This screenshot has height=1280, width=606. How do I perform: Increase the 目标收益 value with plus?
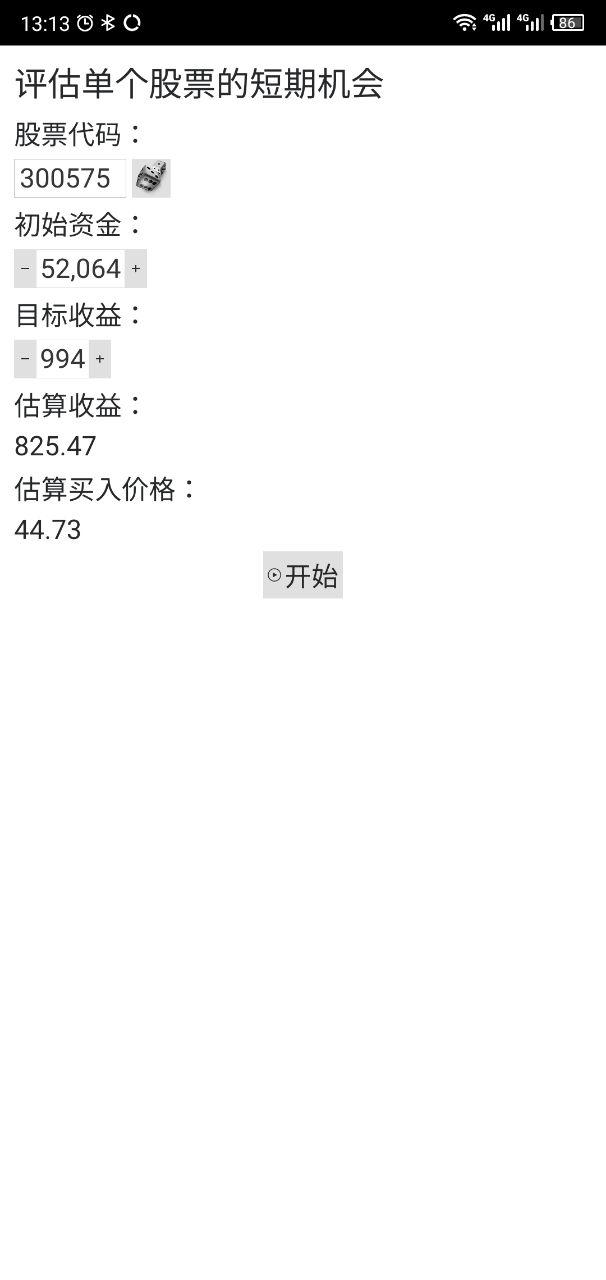coord(100,359)
